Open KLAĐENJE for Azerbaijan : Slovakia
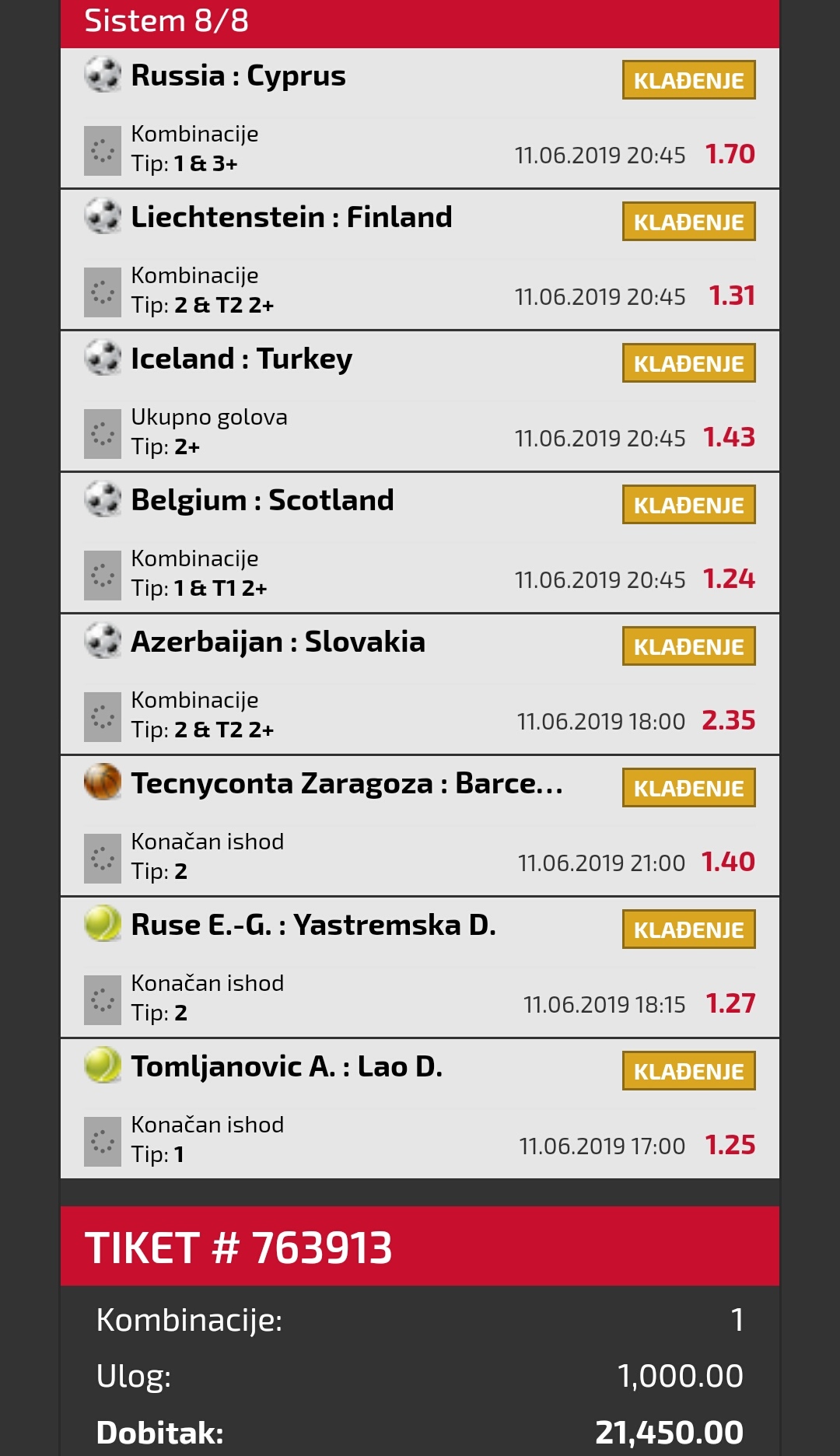Viewport: 840px width, 1456px height. pyautogui.click(x=688, y=646)
